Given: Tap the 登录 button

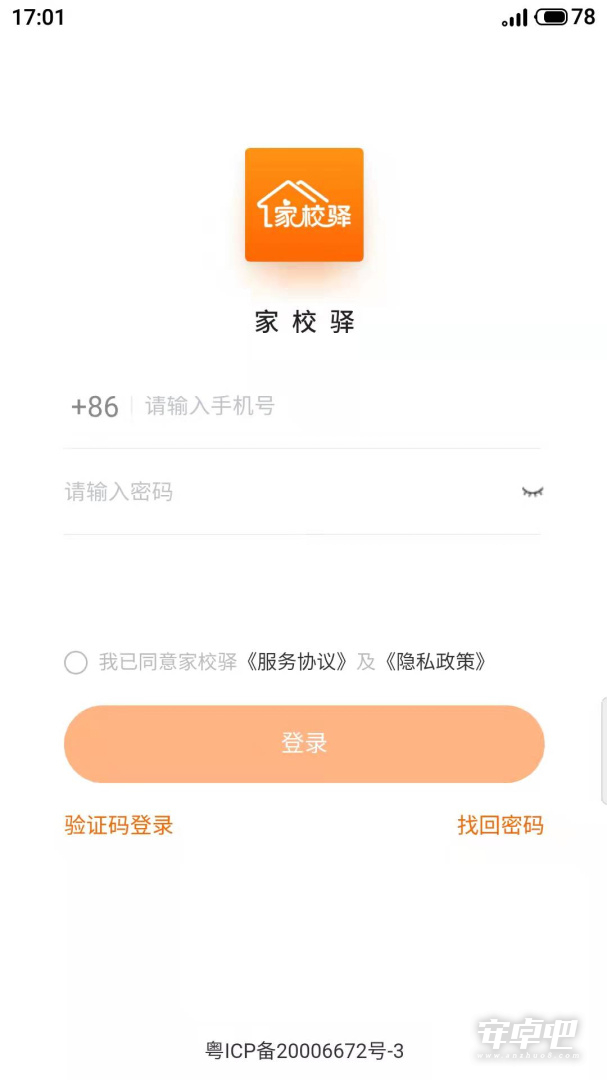Looking at the screenshot, I should point(304,744).
